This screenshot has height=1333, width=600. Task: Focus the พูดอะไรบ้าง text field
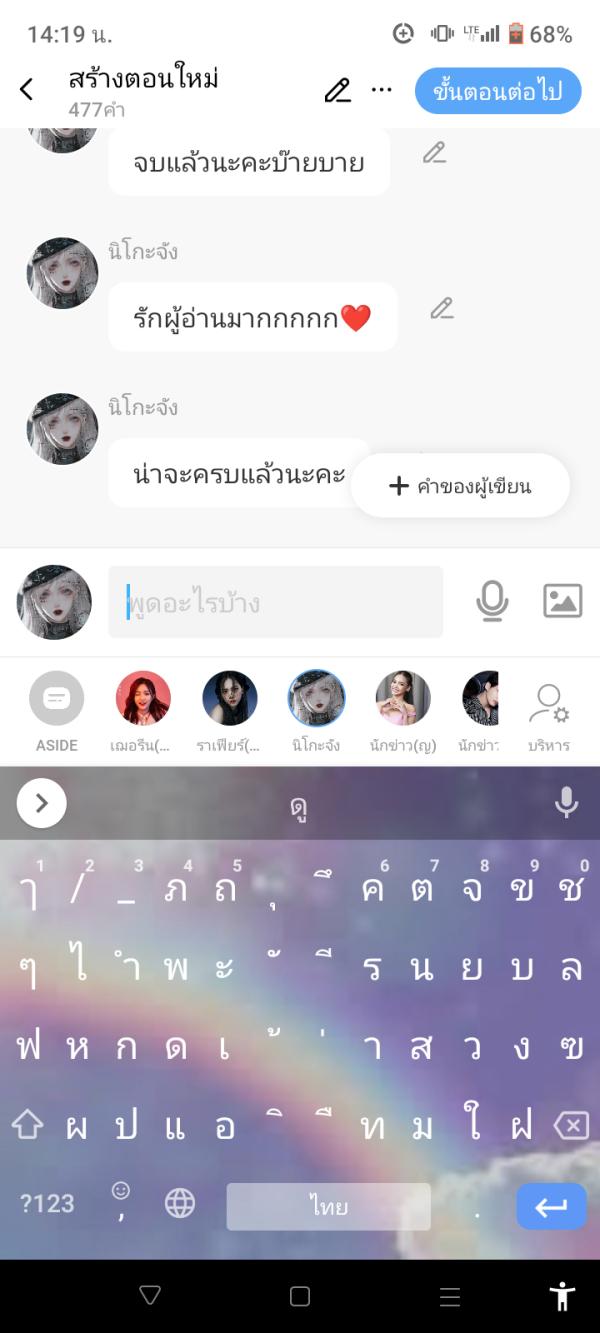(x=275, y=602)
